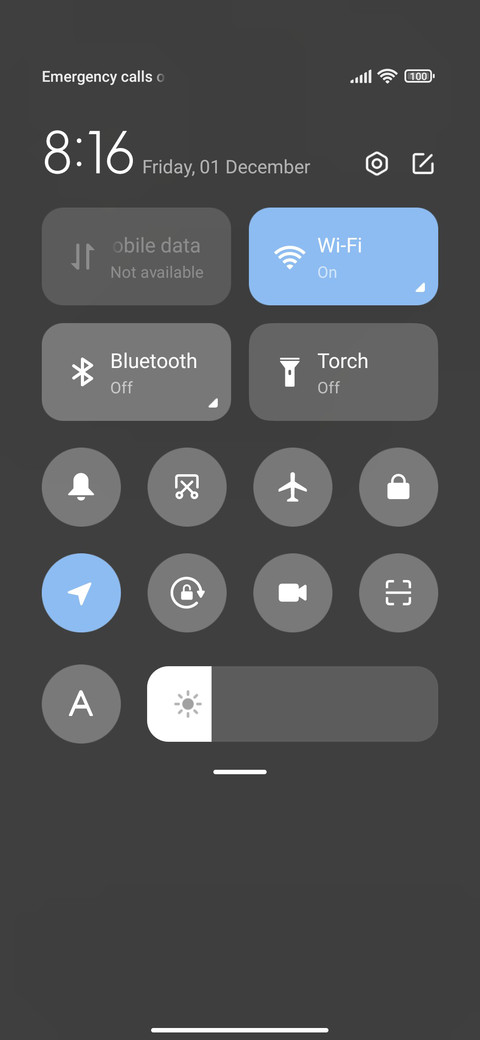480x1040 pixels.
Task: Open settings via the hexagon gear icon
Action: (377, 163)
